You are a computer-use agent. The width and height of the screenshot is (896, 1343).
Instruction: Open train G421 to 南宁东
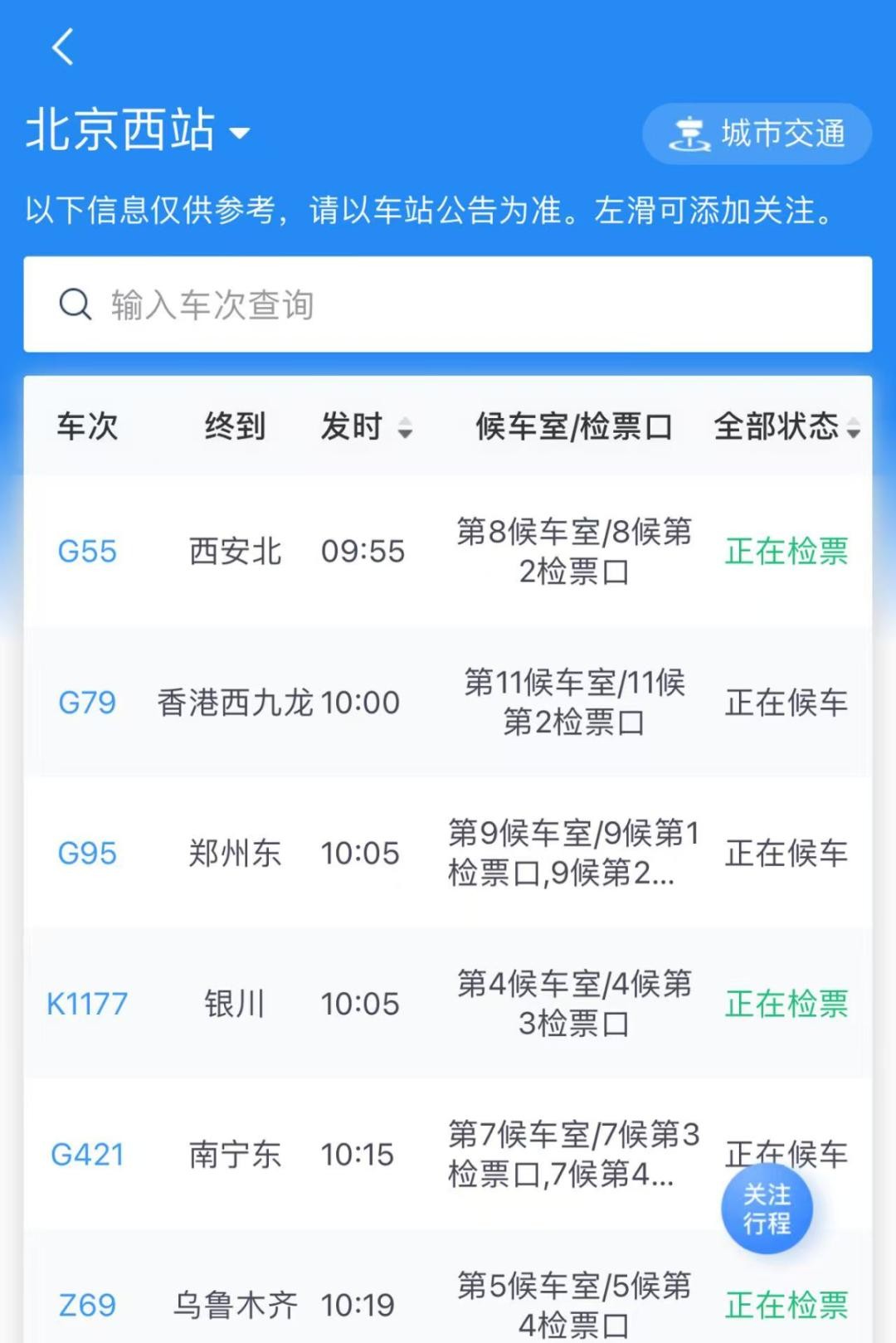coord(87,1154)
